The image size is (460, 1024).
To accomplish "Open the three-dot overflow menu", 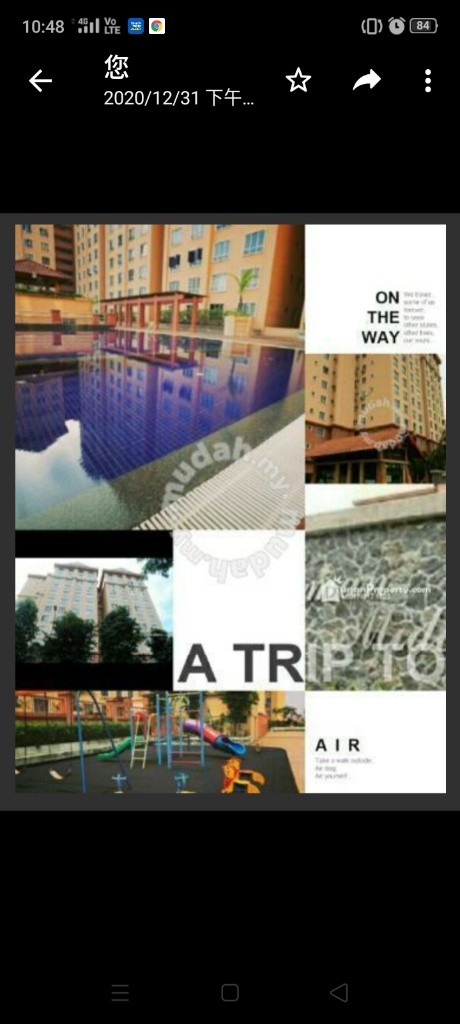I will click(x=428, y=80).
